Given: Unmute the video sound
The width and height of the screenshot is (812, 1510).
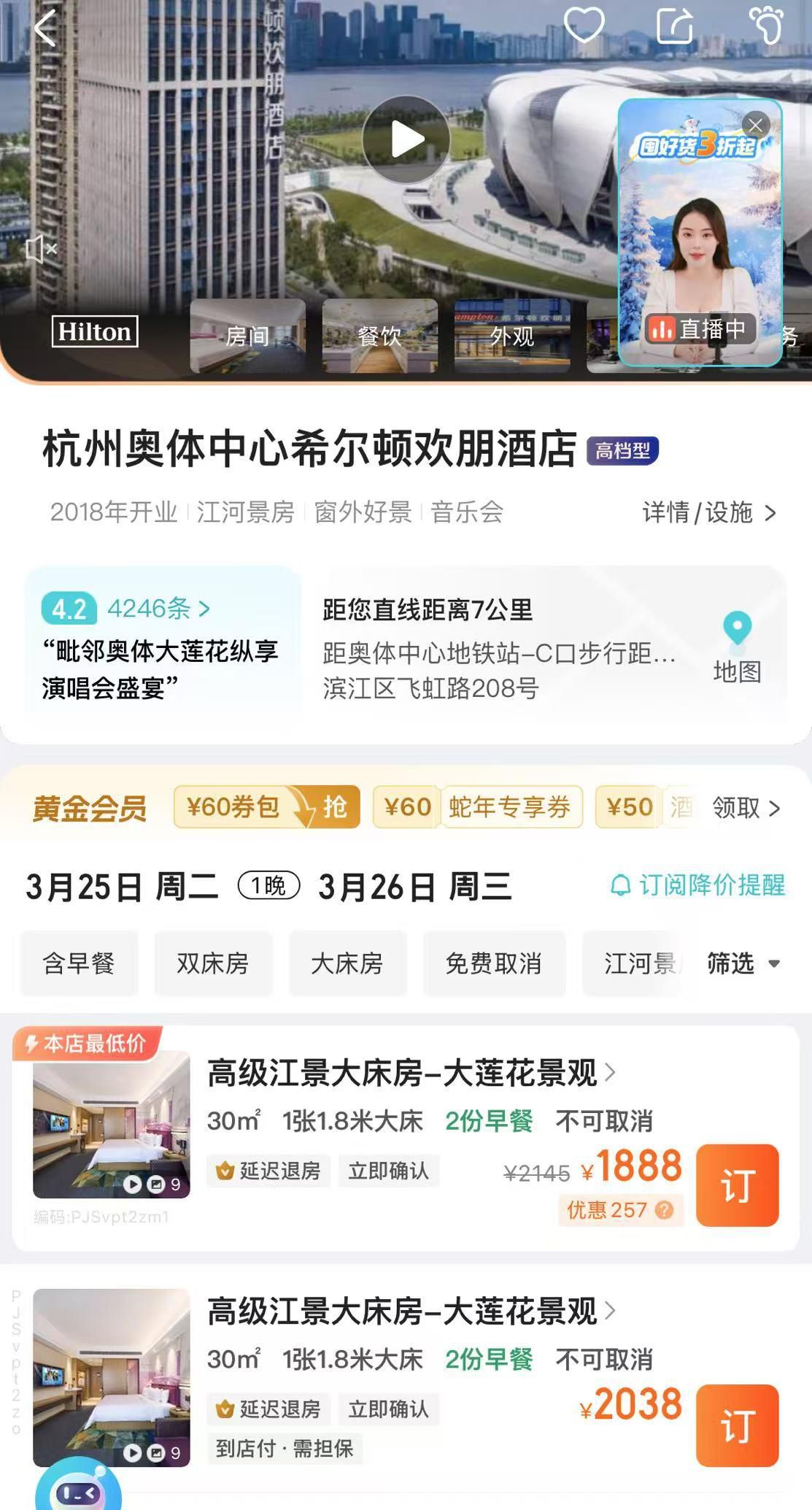Looking at the screenshot, I should pos(41,249).
